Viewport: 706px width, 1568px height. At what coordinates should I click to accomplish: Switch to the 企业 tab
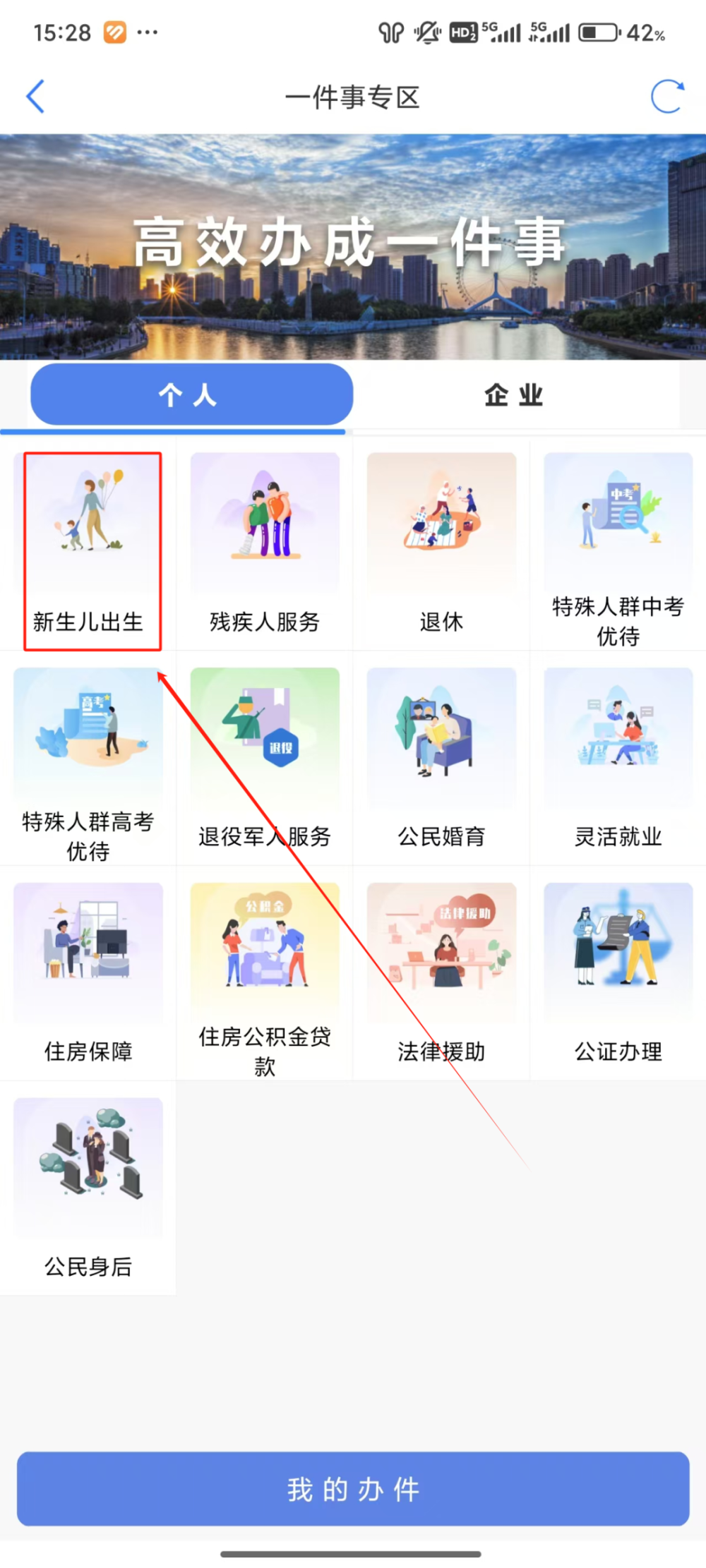point(513,395)
